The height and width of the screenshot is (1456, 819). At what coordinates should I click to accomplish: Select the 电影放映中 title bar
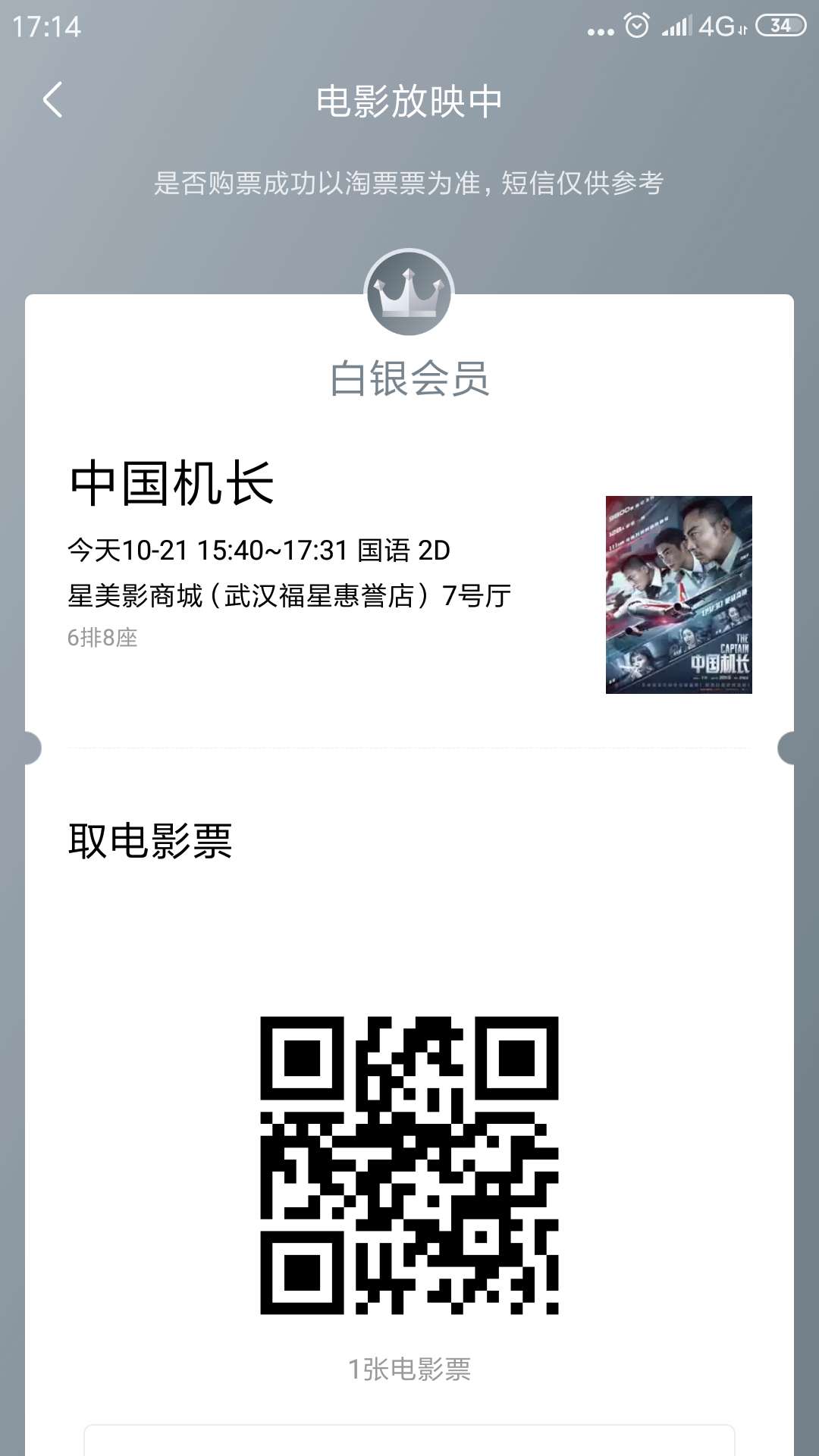point(409,101)
